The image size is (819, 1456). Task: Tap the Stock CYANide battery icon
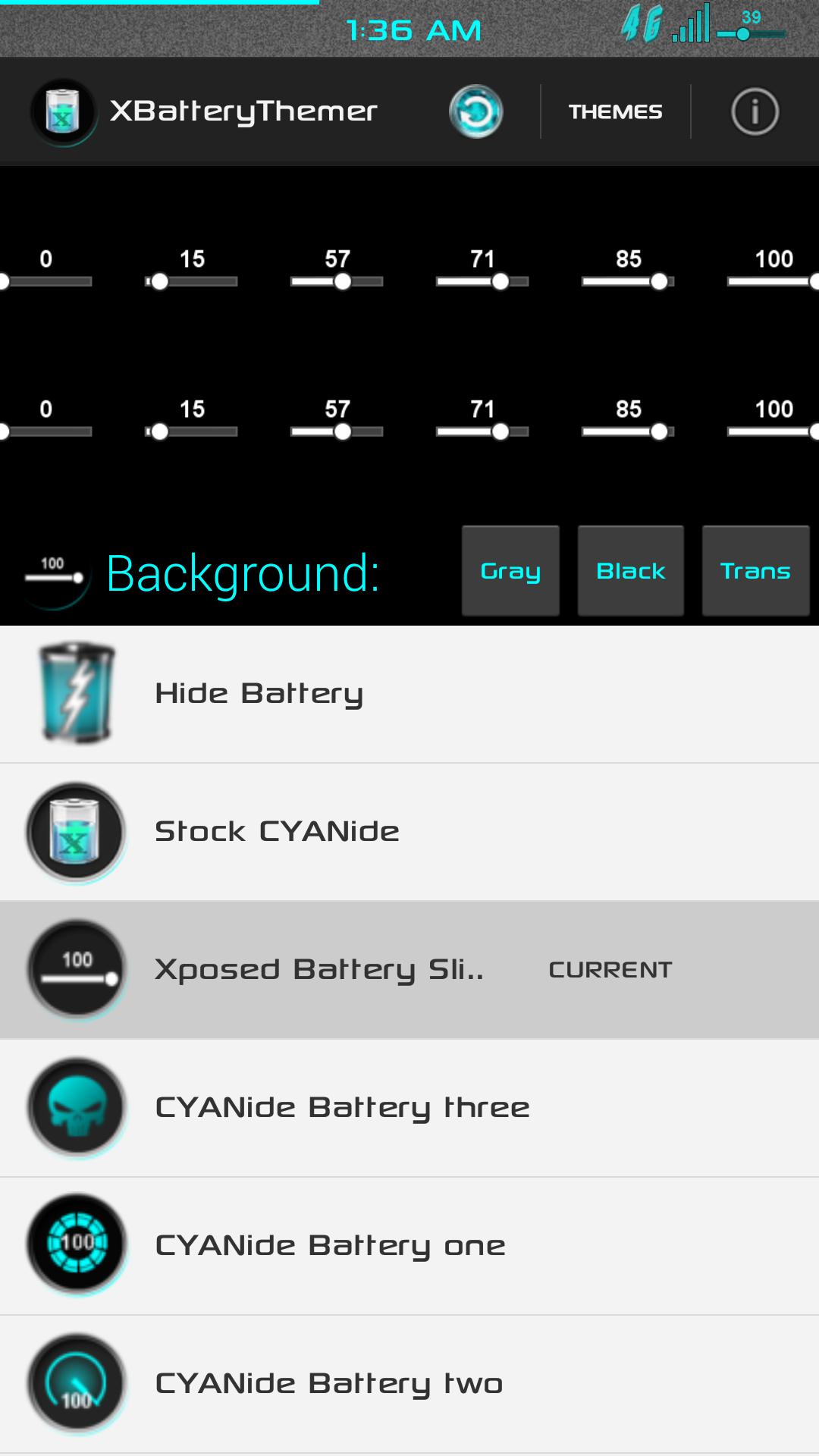tap(77, 830)
